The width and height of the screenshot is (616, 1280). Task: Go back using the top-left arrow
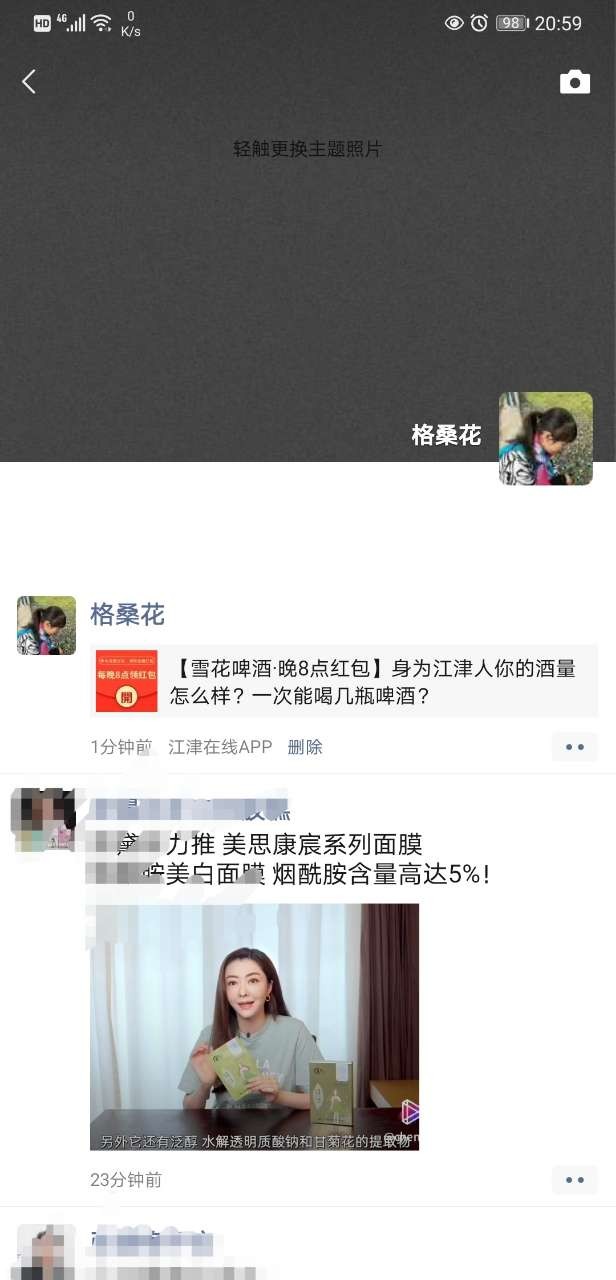(x=29, y=82)
